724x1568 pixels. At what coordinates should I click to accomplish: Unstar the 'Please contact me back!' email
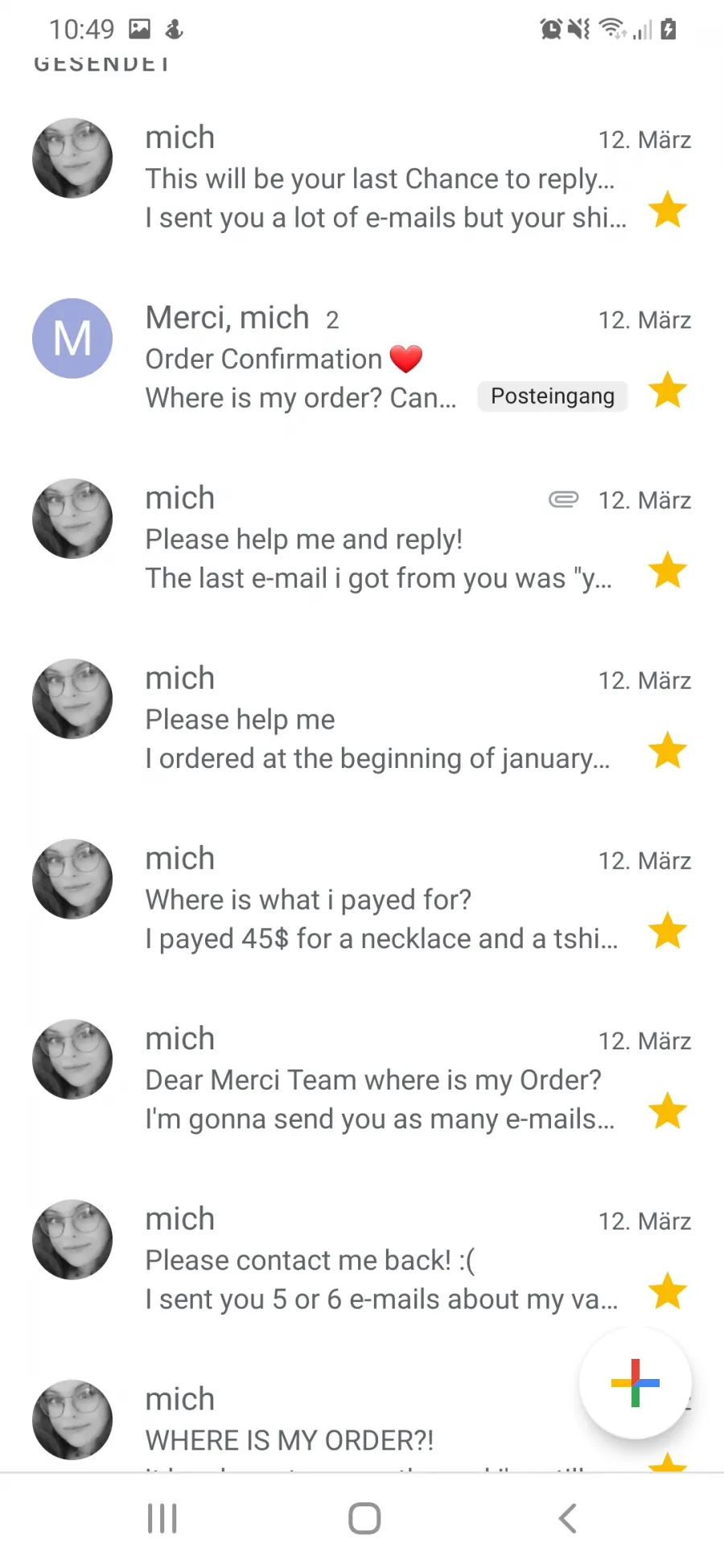coord(668,1291)
